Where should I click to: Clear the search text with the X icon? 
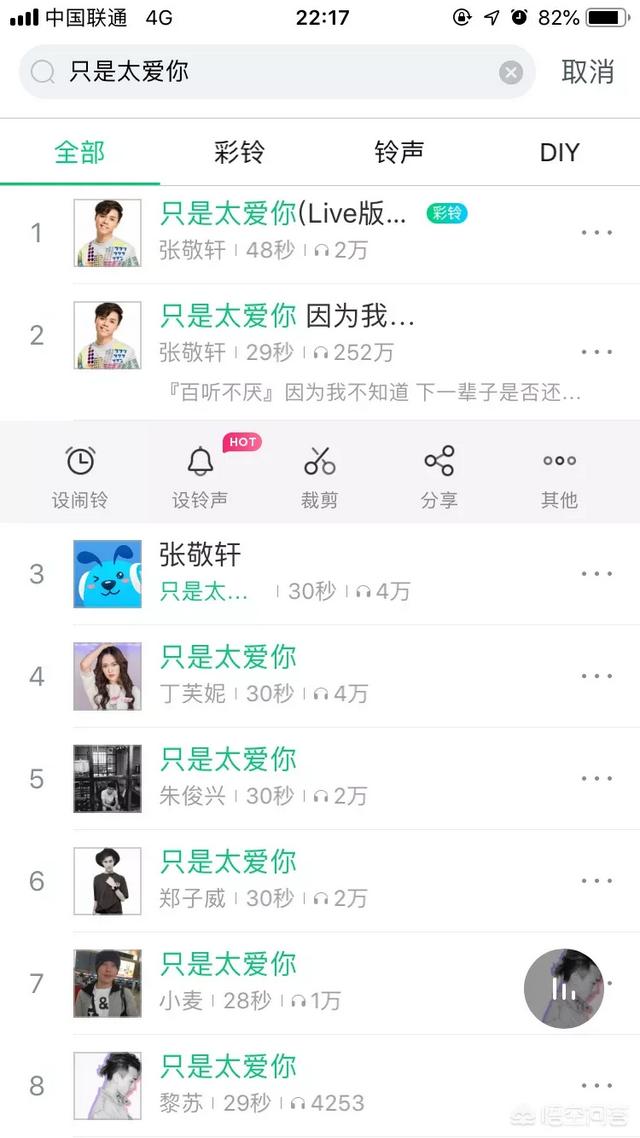tap(511, 72)
